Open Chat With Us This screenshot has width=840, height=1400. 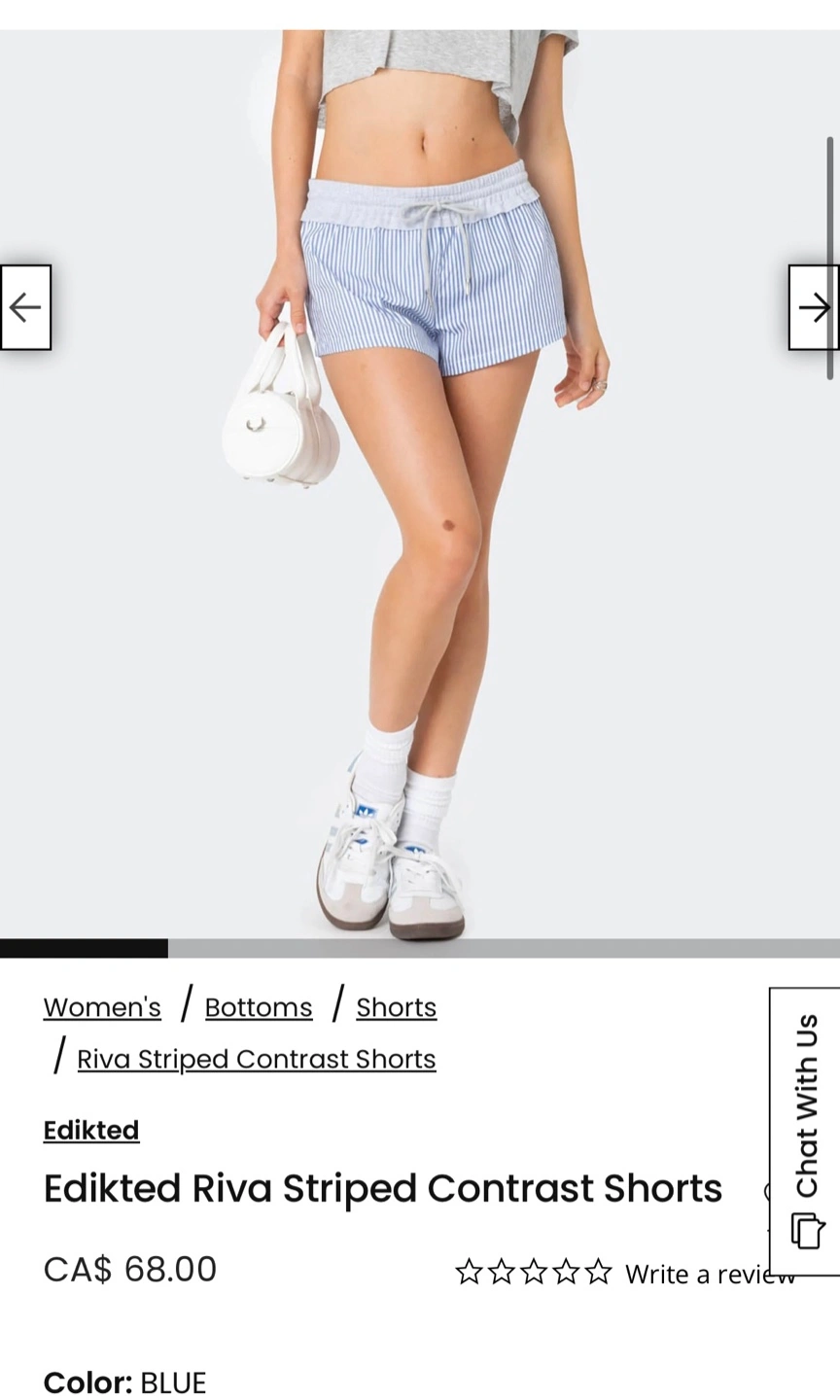[x=806, y=1132]
